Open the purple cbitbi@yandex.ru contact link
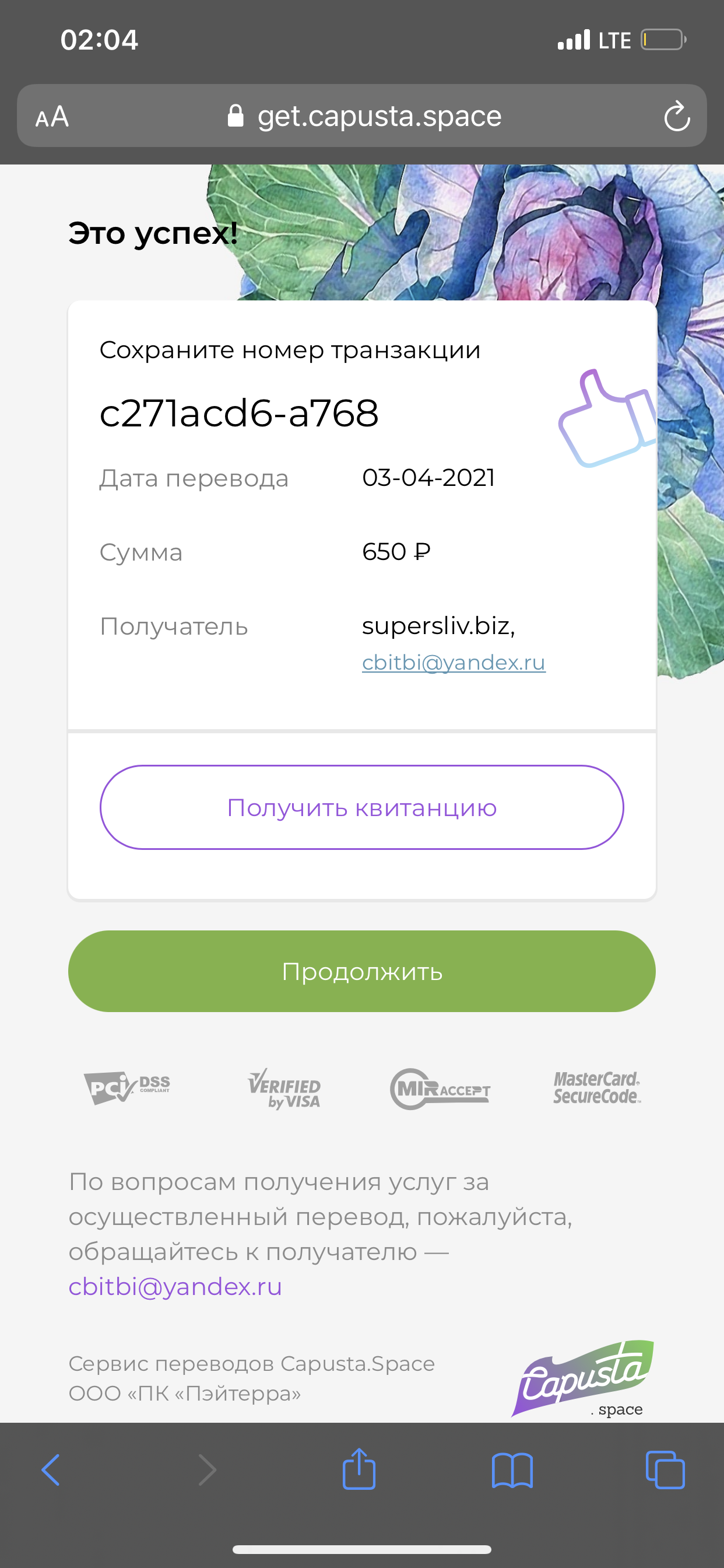The height and width of the screenshot is (1568, 724). click(175, 1286)
